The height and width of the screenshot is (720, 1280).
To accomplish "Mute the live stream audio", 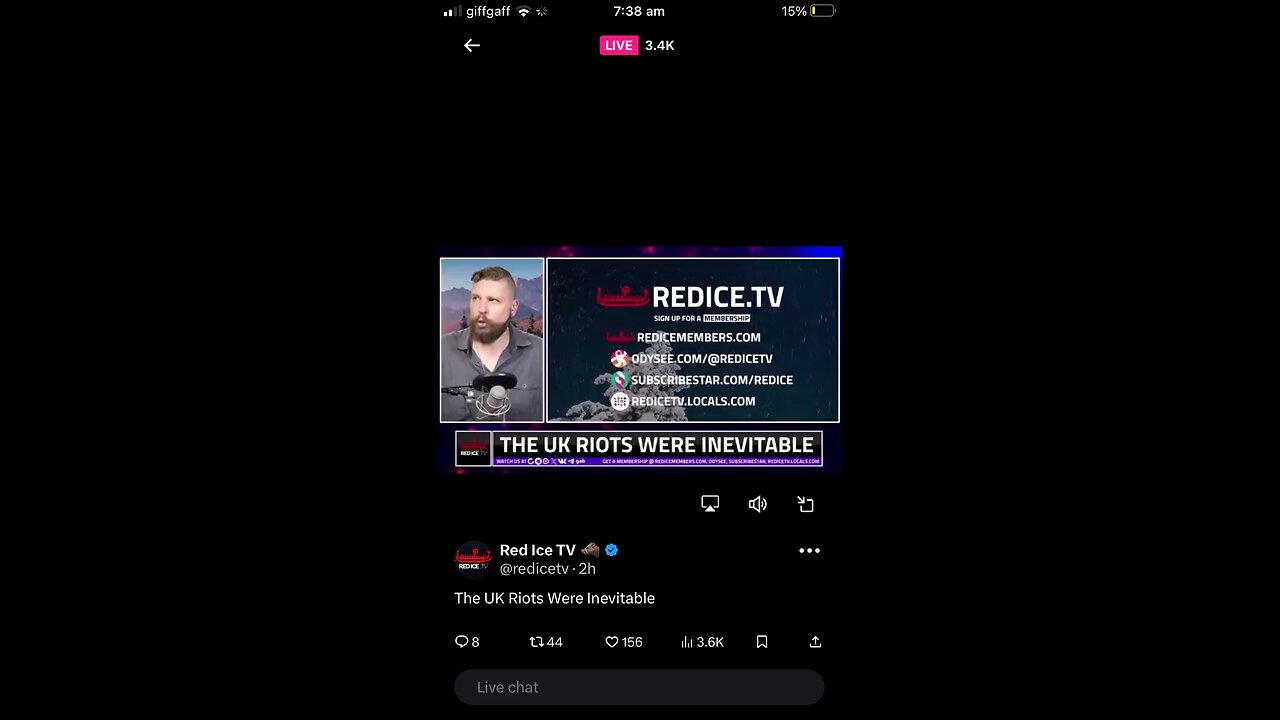I will click(x=758, y=504).
